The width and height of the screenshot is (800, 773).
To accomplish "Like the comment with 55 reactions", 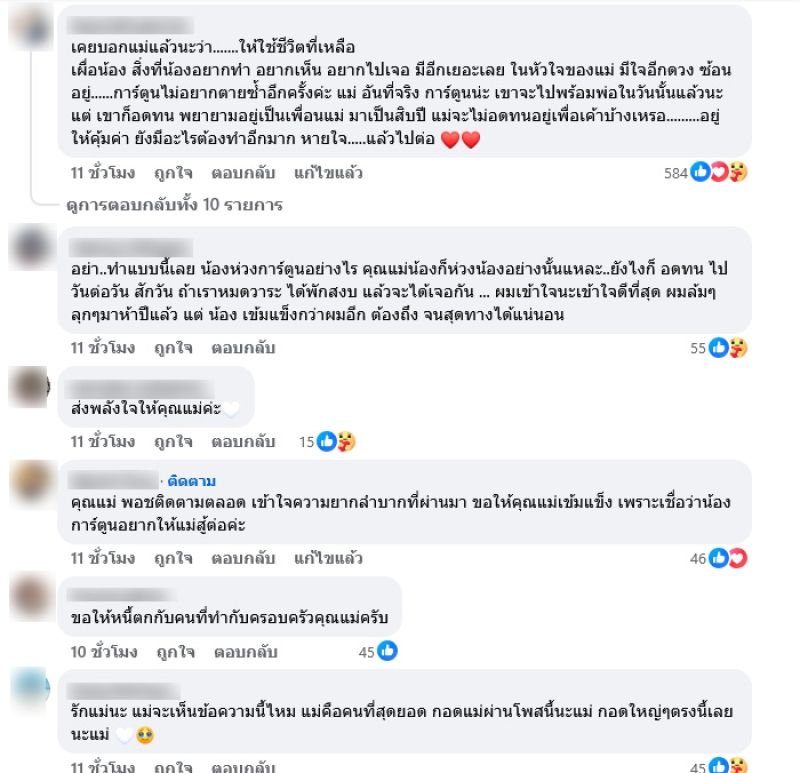I will coord(173,348).
